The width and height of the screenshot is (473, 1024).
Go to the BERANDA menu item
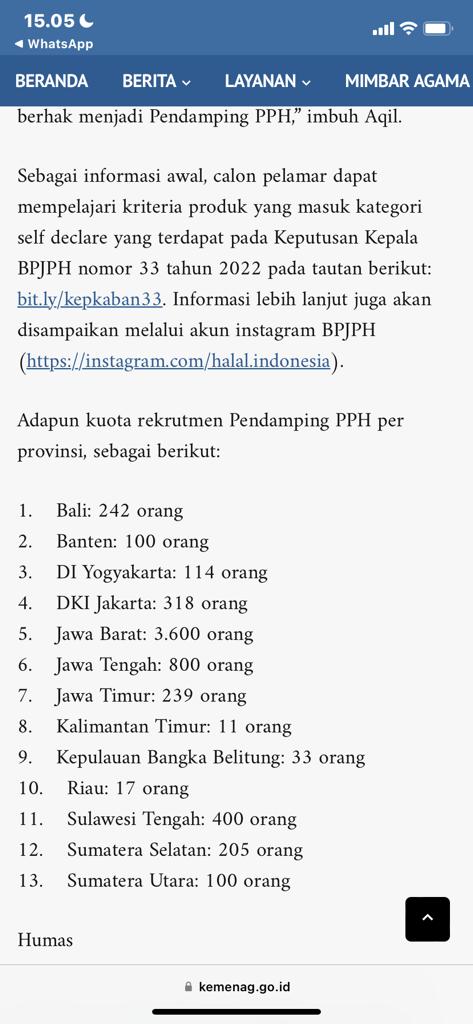52,81
